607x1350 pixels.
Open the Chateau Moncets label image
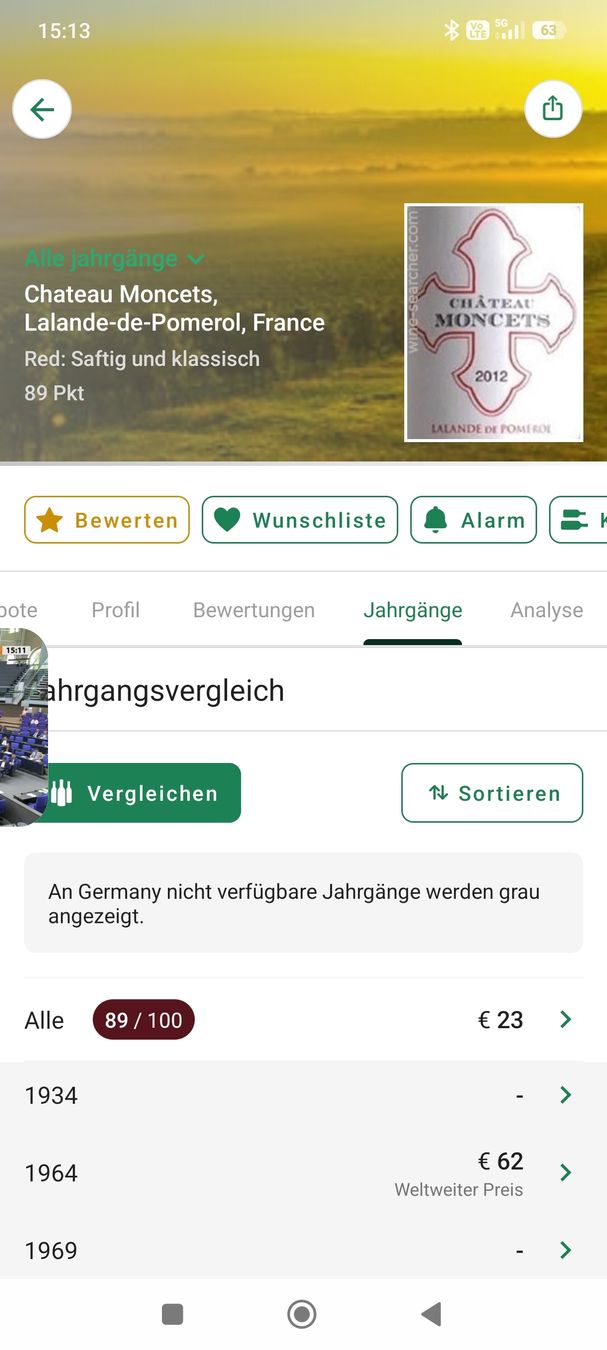pyautogui.click(x=494, y=322)
